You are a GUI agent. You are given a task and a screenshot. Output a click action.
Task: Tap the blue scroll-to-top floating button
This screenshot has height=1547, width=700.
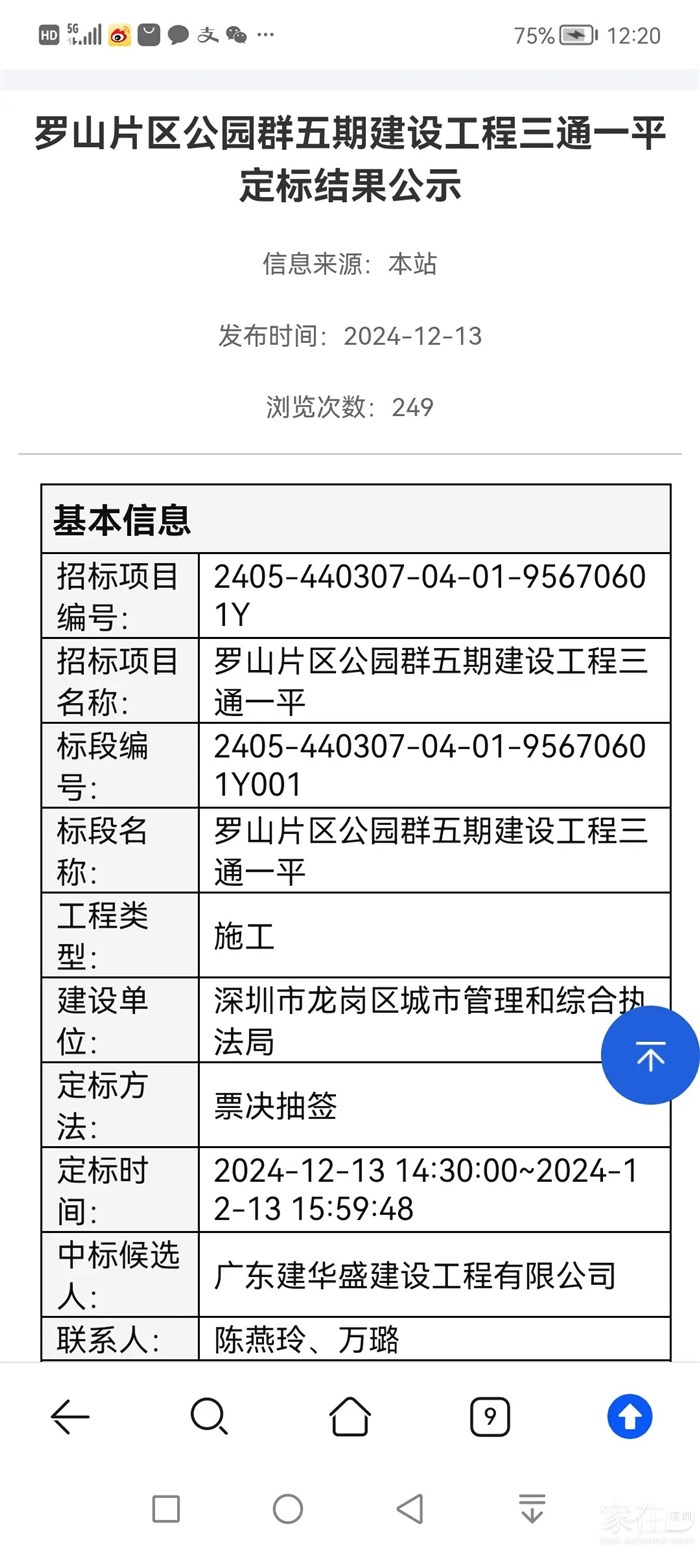650,1055
